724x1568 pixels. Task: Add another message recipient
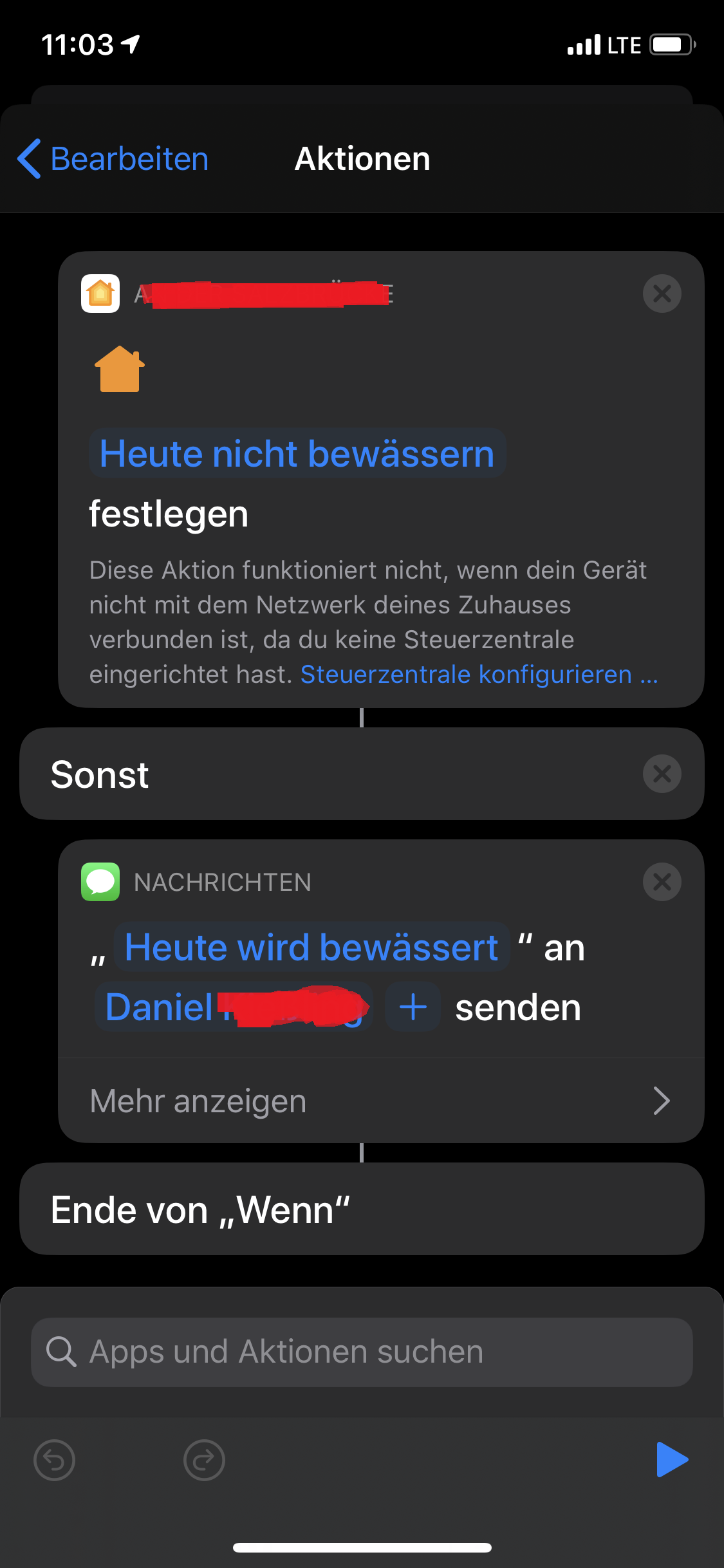413,1007
